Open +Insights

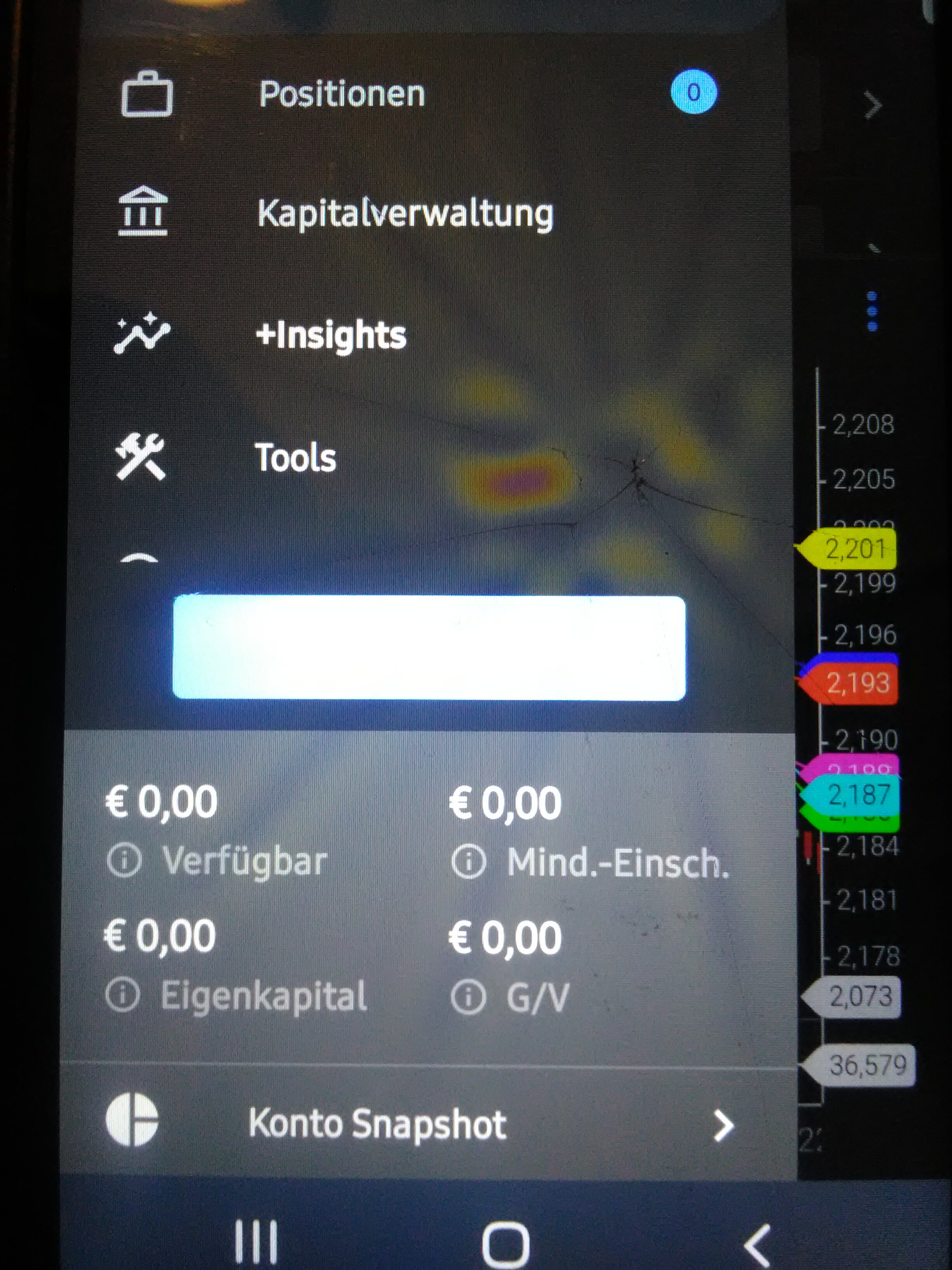(331, 335)
